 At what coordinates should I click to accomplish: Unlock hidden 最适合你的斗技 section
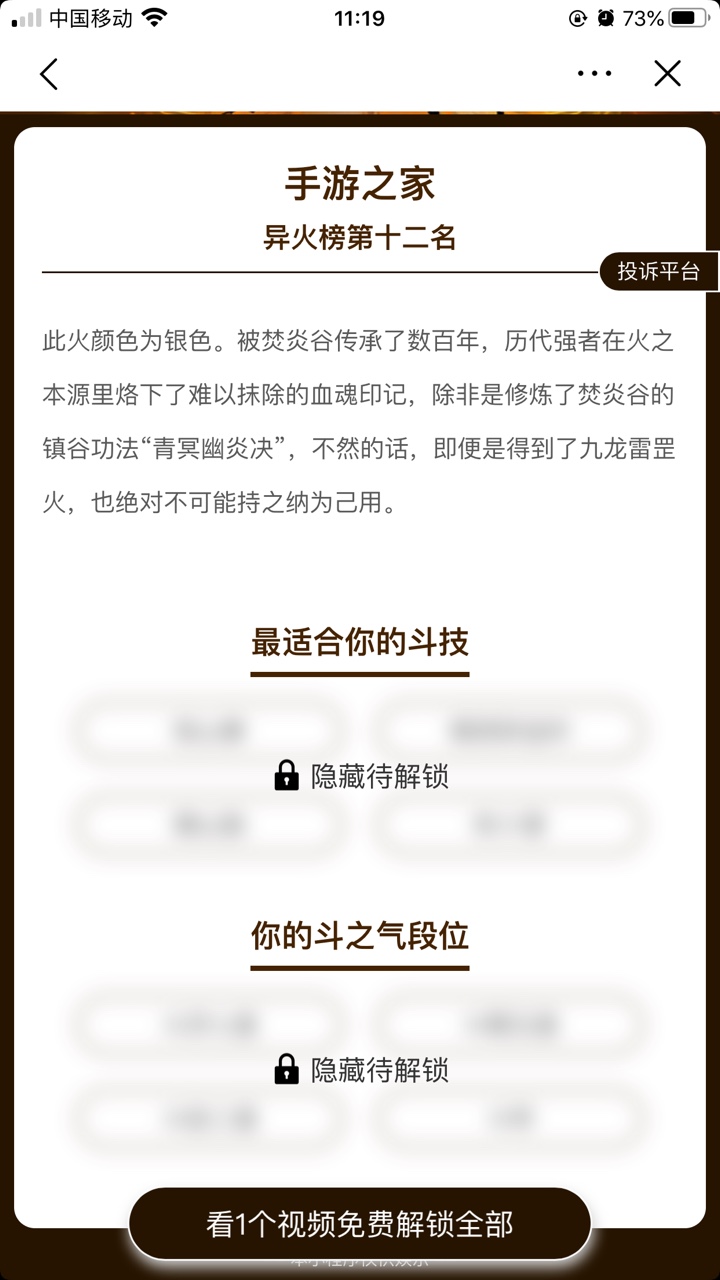click(x=360, y=776)
